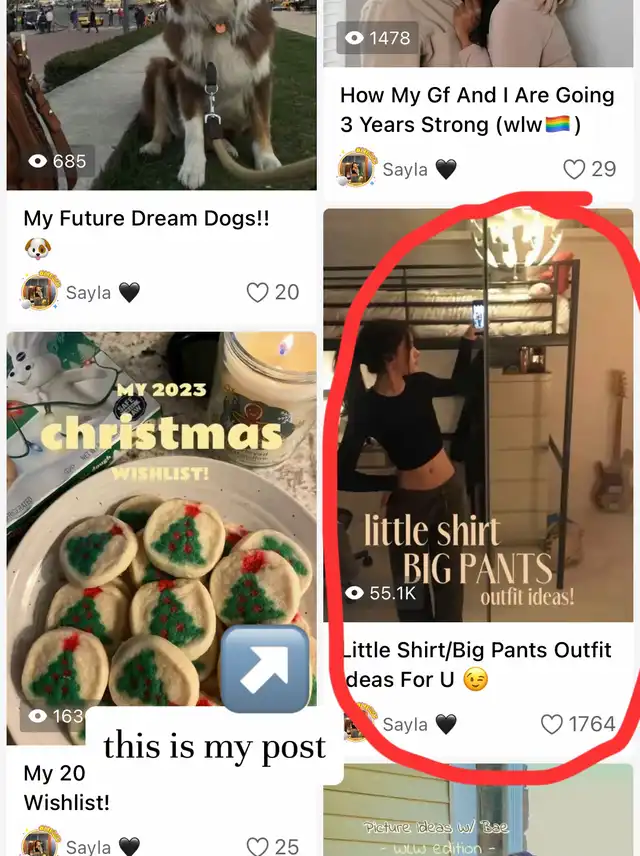Screen dimensions: 640x856
Task: Like the 3 Years Strong post
Action: click(x=575, y=169)
